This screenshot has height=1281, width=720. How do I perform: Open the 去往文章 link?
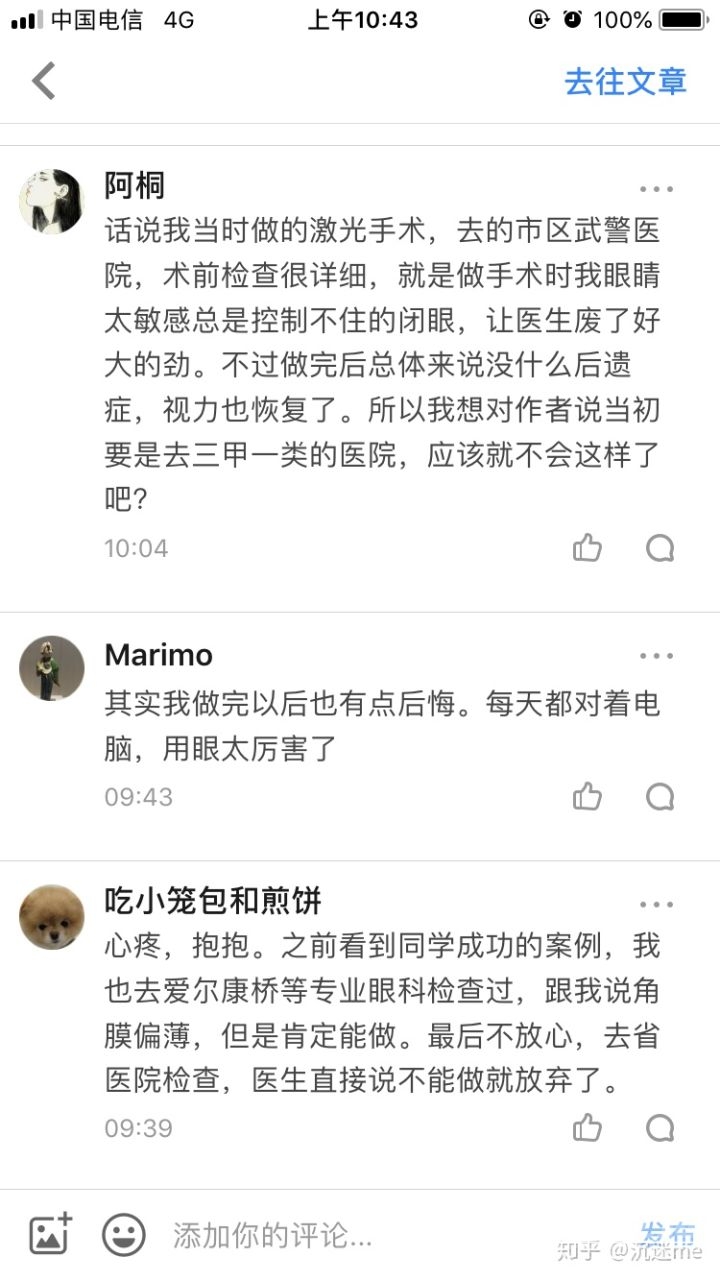pos(626,81)
